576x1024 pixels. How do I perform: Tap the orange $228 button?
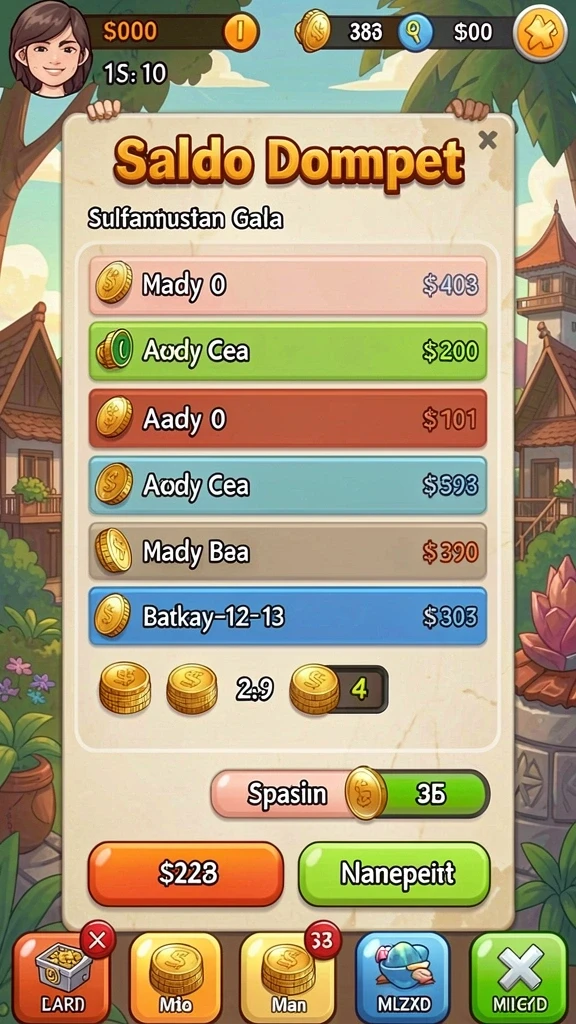(x=186, y=874)
